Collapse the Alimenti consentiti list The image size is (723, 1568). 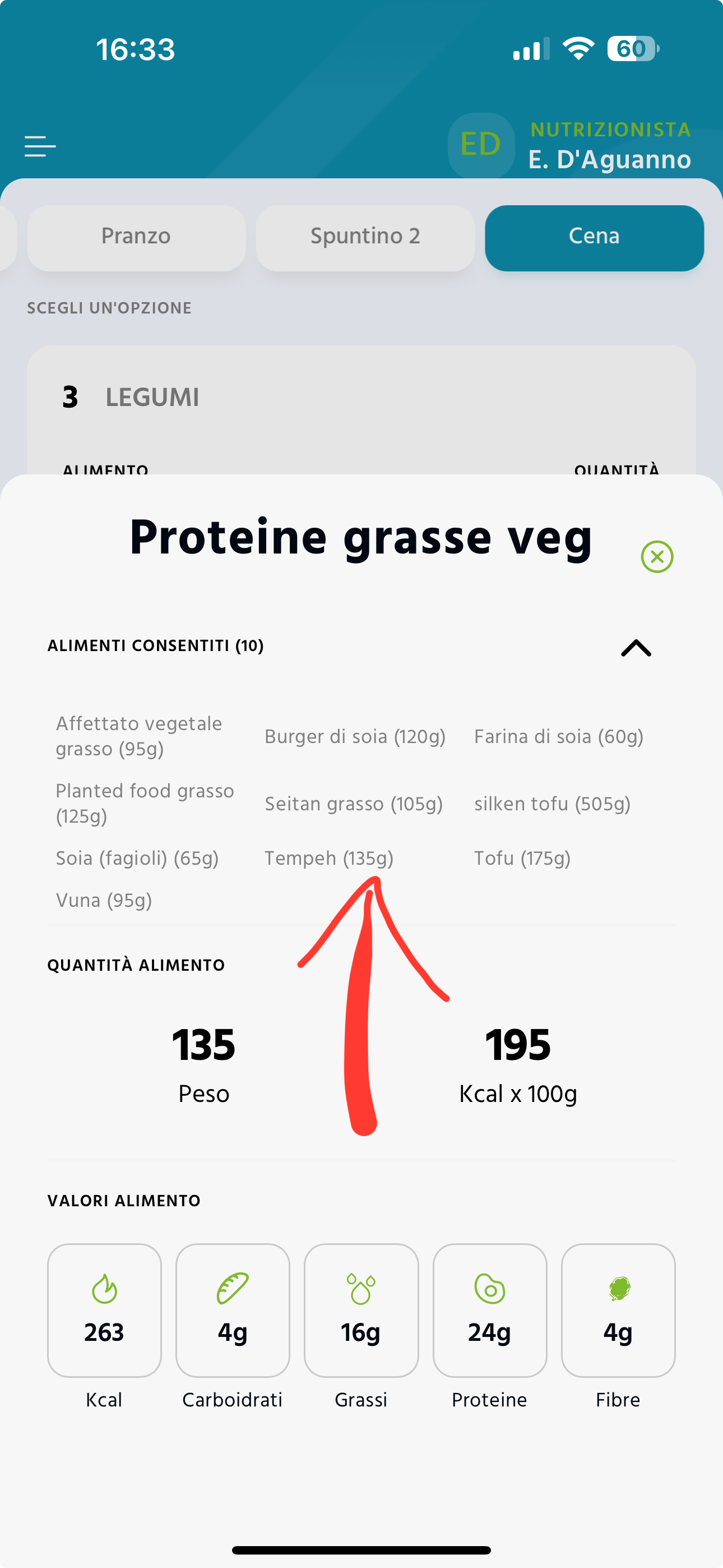point(636,648)
